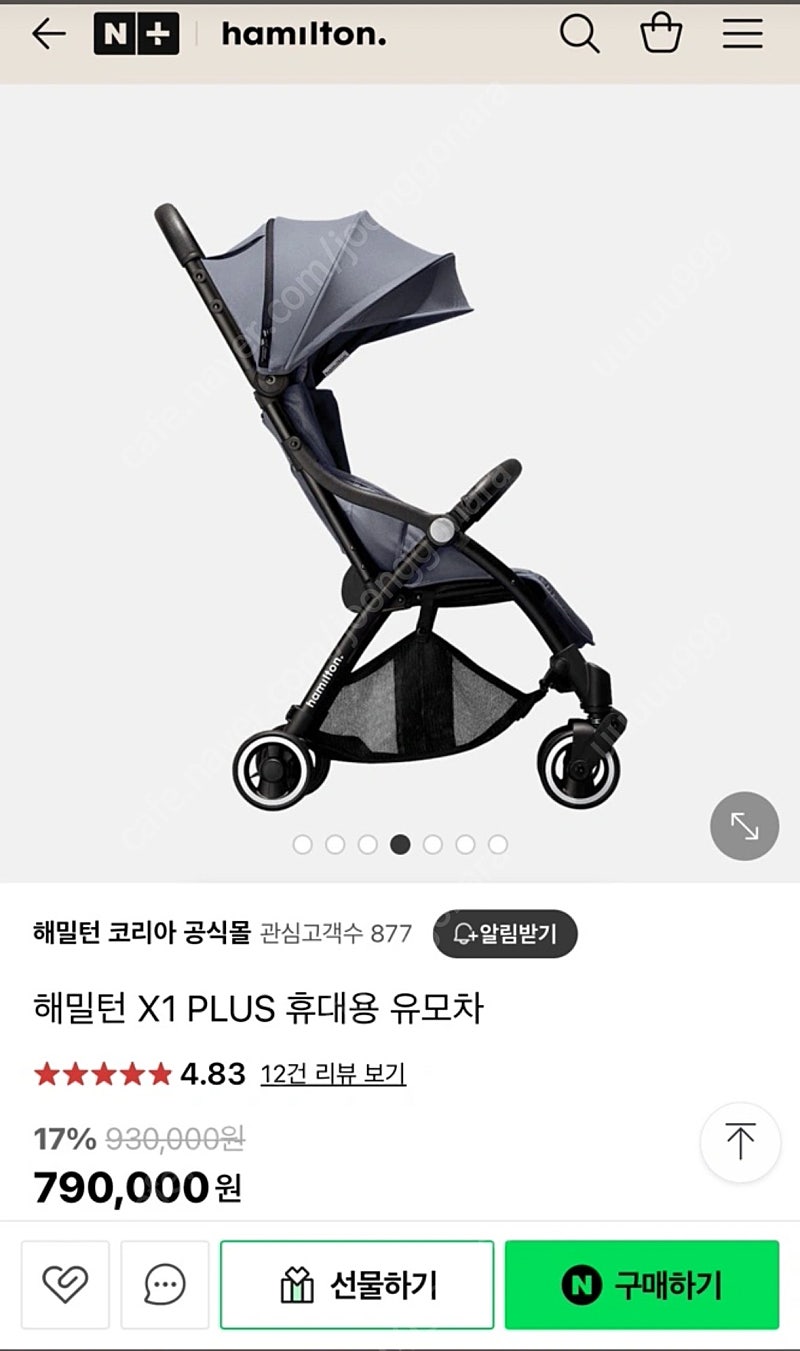View the 12건 리뷰 보기 link
Image resolution: width=800 pixels, height=1351 pixels.
click(x=333, y=1075)
